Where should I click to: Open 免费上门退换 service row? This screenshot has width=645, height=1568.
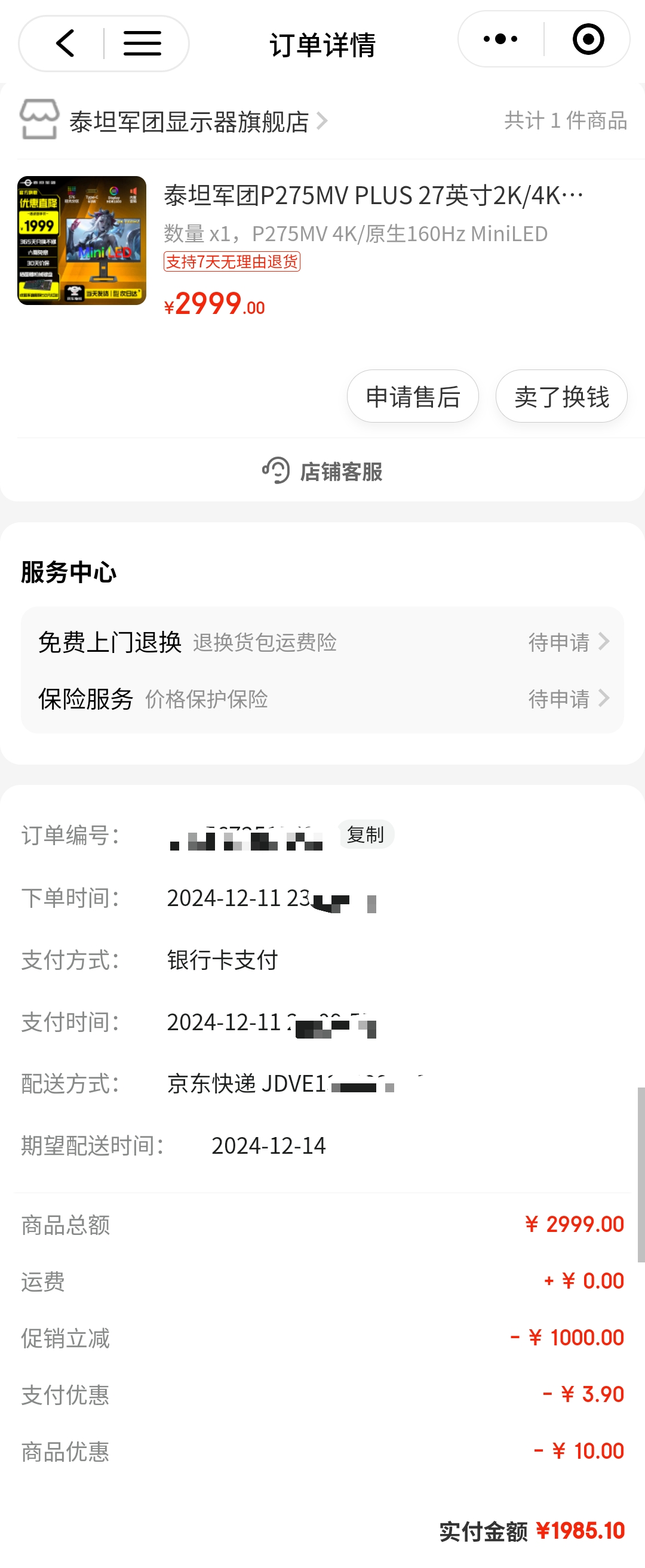[322, 642]
